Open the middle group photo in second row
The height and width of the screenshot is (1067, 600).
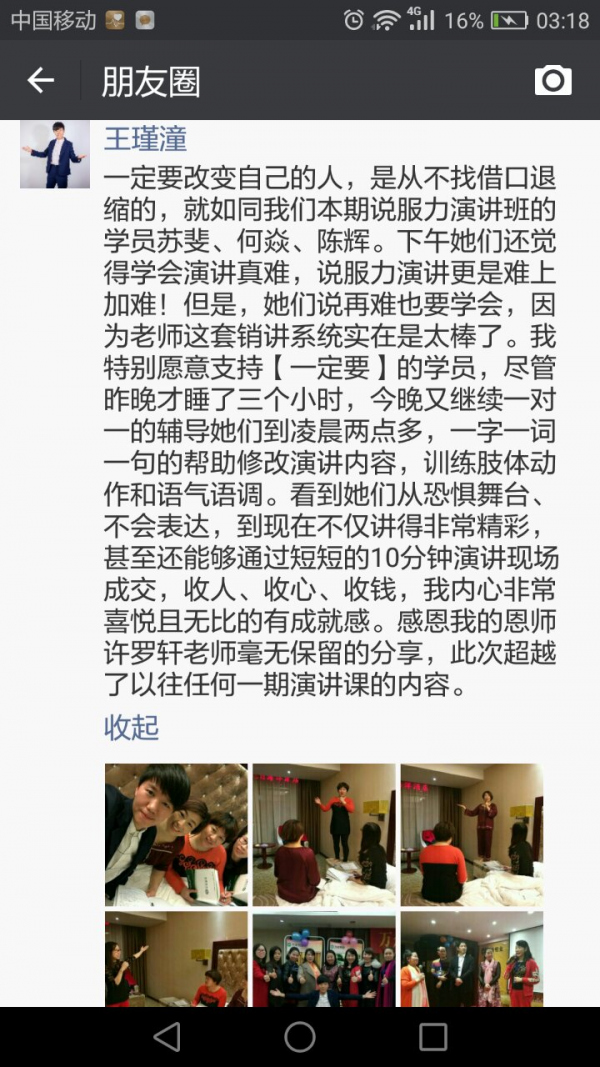(x=323, y=958)
